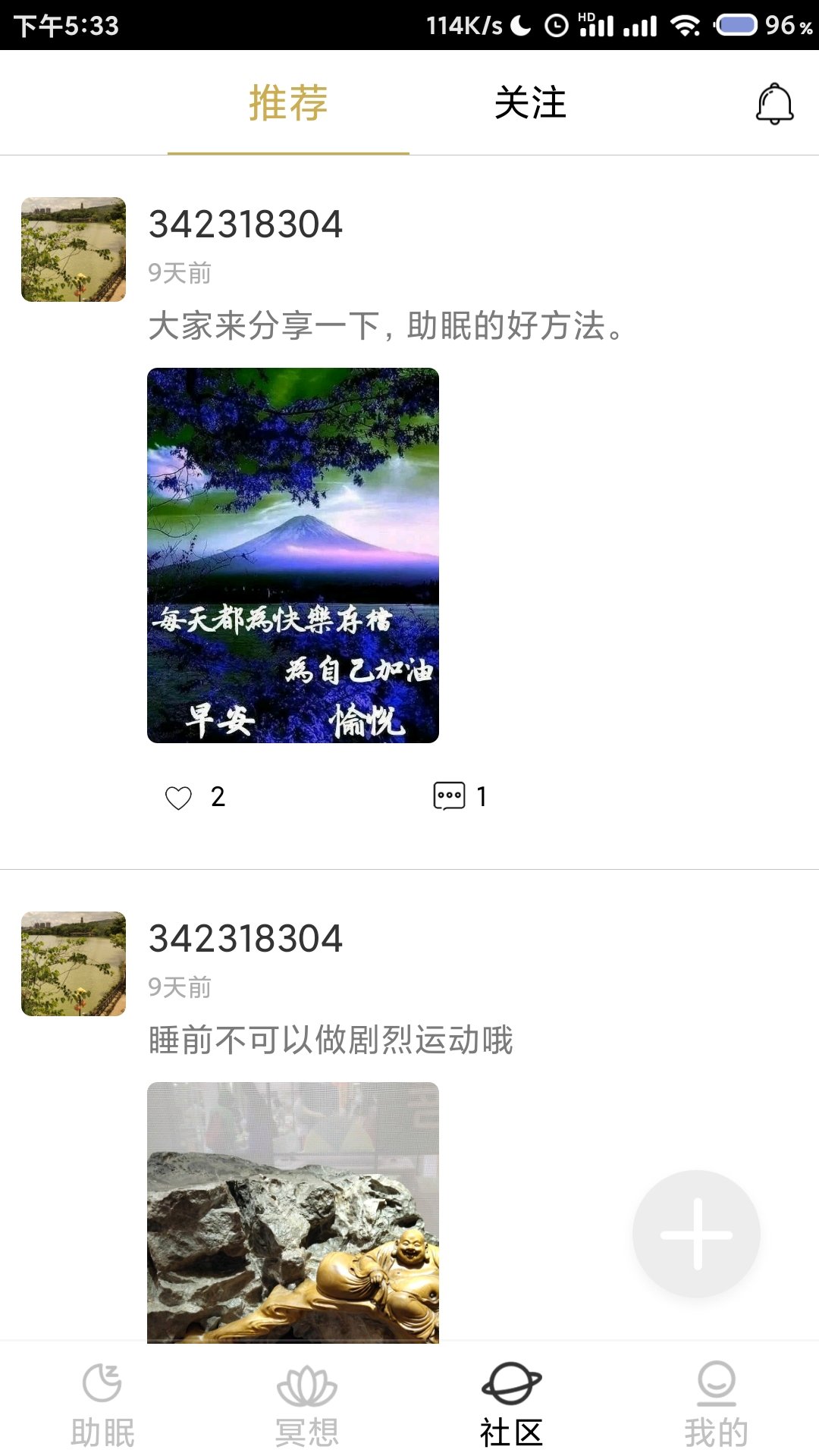Create a new post with the plus button
Screen dimensions: 819x1456
[696, 1234]
